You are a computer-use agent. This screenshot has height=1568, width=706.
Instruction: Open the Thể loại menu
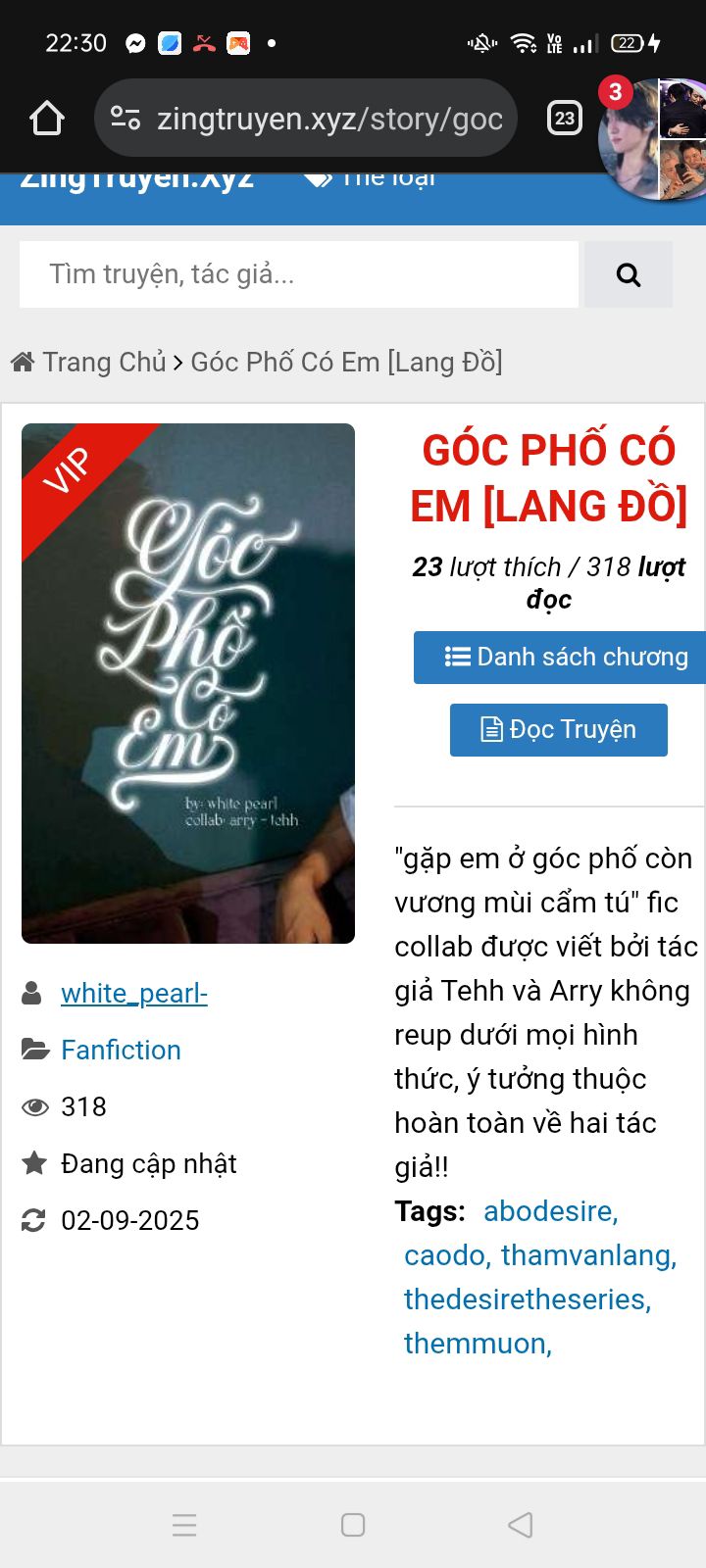click(371, 178)
